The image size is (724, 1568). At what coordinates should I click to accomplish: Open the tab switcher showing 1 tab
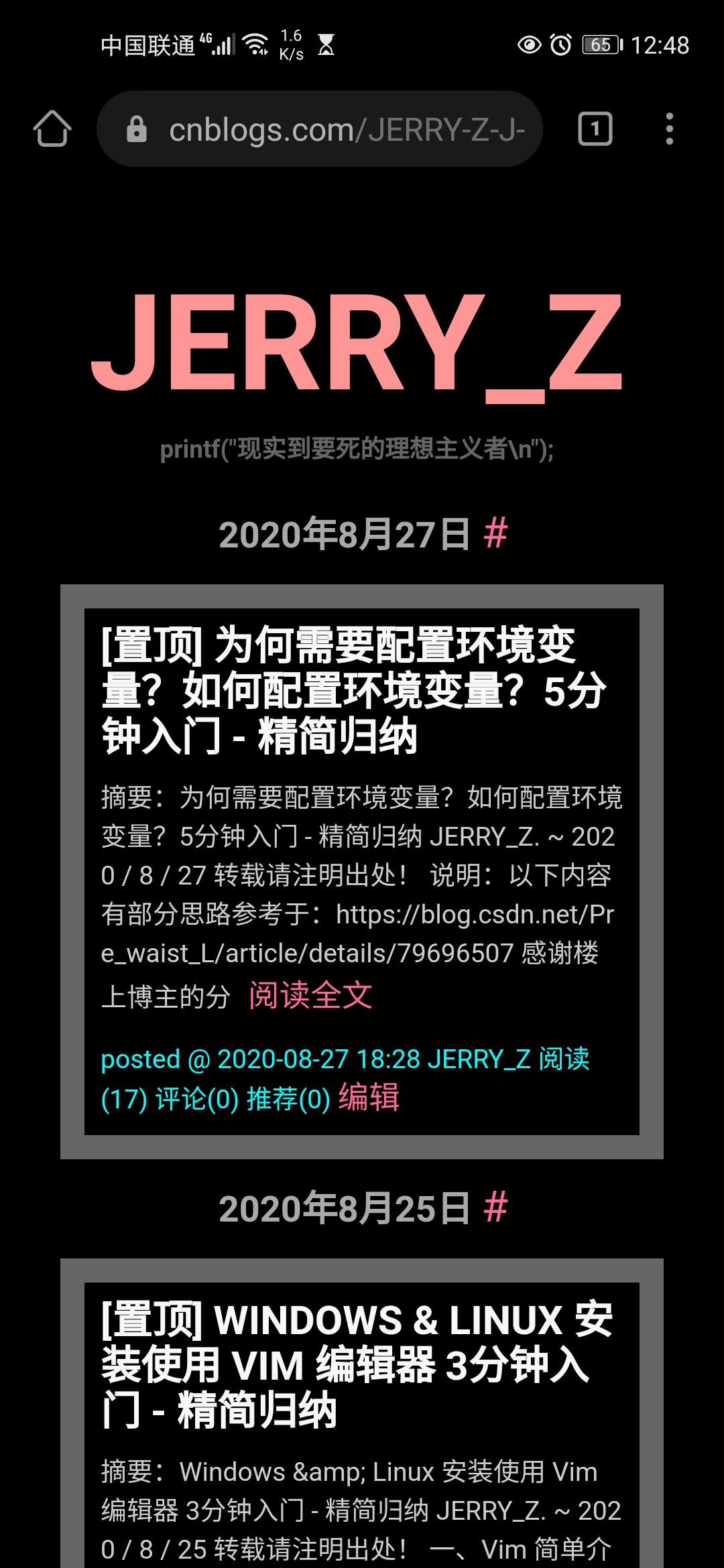point(595,129)
